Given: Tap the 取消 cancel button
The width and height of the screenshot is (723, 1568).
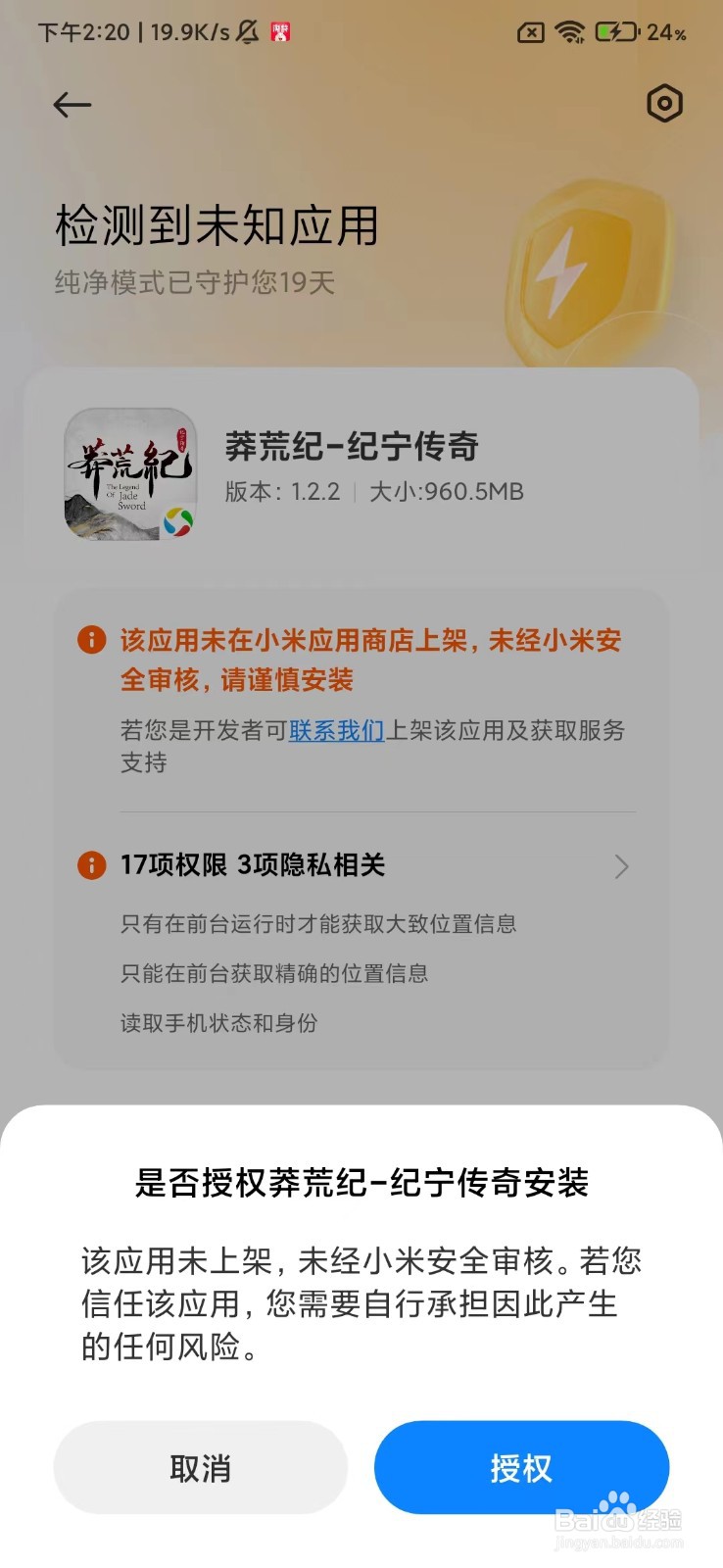Looking at the screenshot, I should click(x=201, y=1467).
